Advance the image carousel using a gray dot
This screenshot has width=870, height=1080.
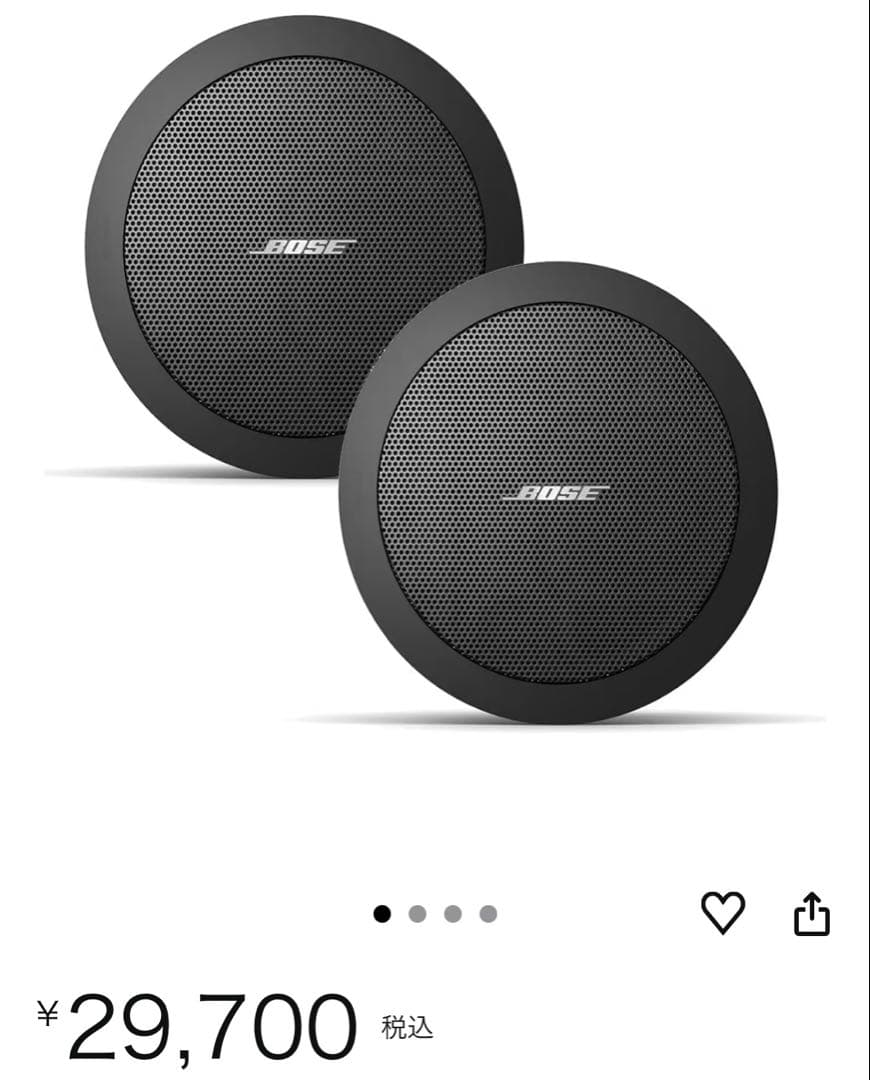click(x=417, y=912)
